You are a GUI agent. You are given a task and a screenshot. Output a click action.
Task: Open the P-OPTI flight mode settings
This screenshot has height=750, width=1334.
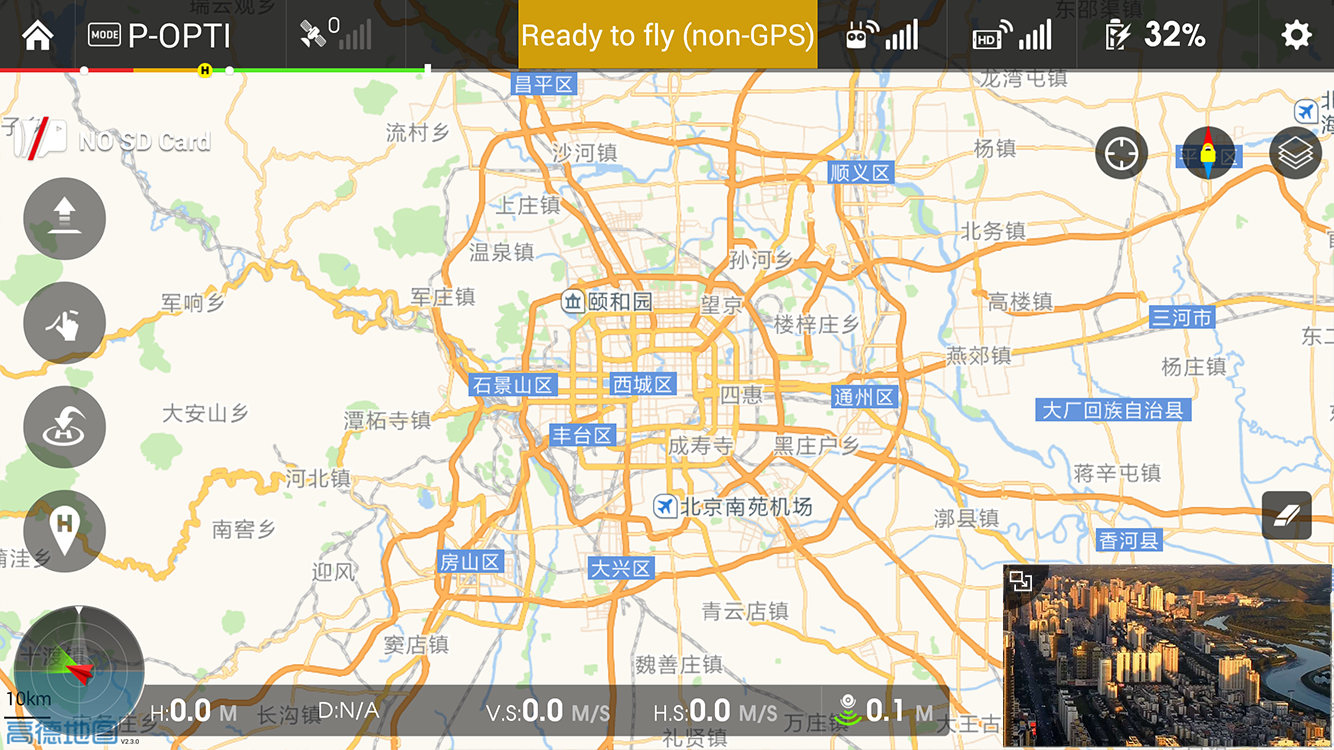(x=161, y=36)
